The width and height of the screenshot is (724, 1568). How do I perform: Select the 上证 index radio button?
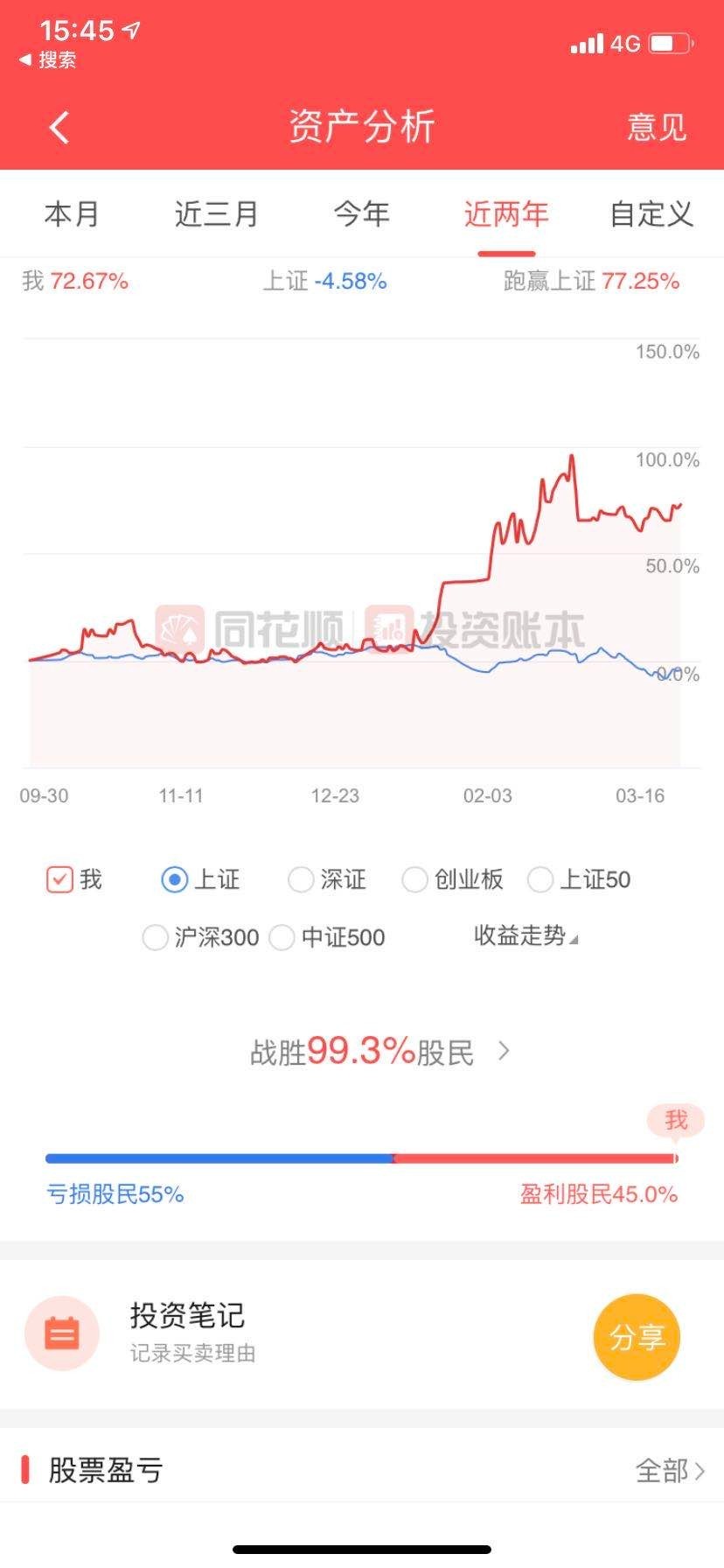tap(175, 879)
